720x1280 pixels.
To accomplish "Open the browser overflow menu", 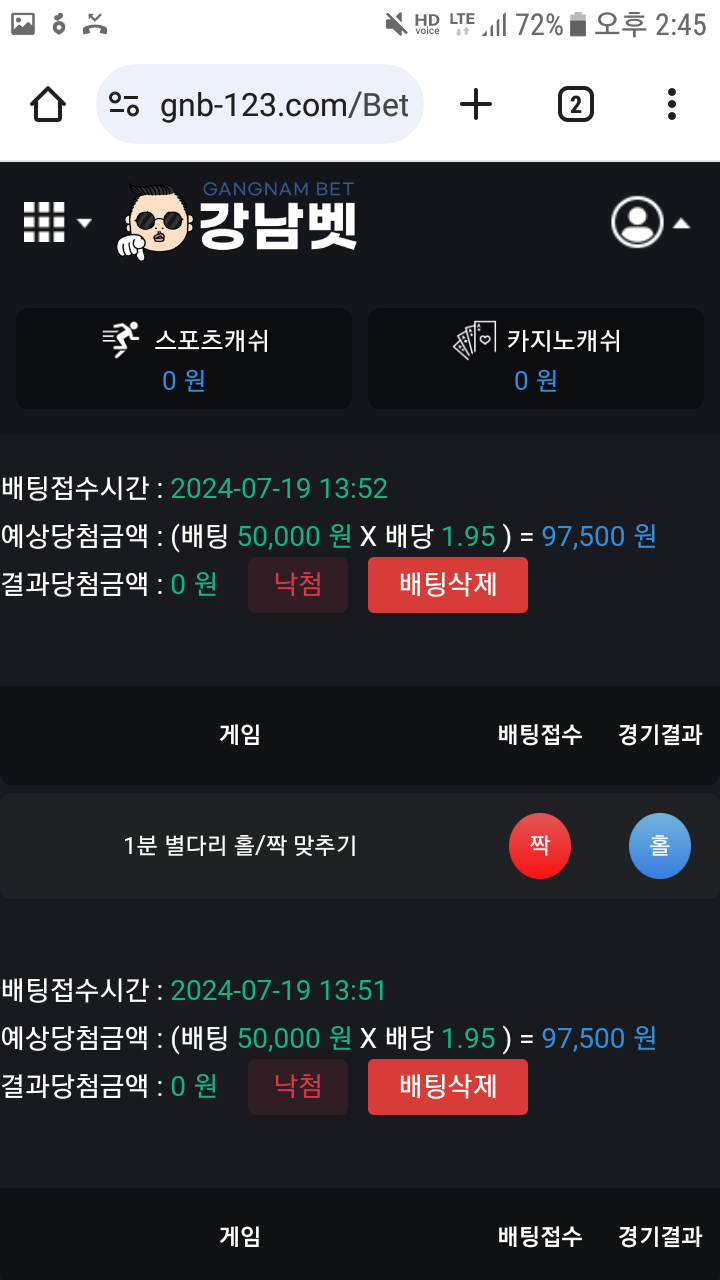I will (671, 104).
